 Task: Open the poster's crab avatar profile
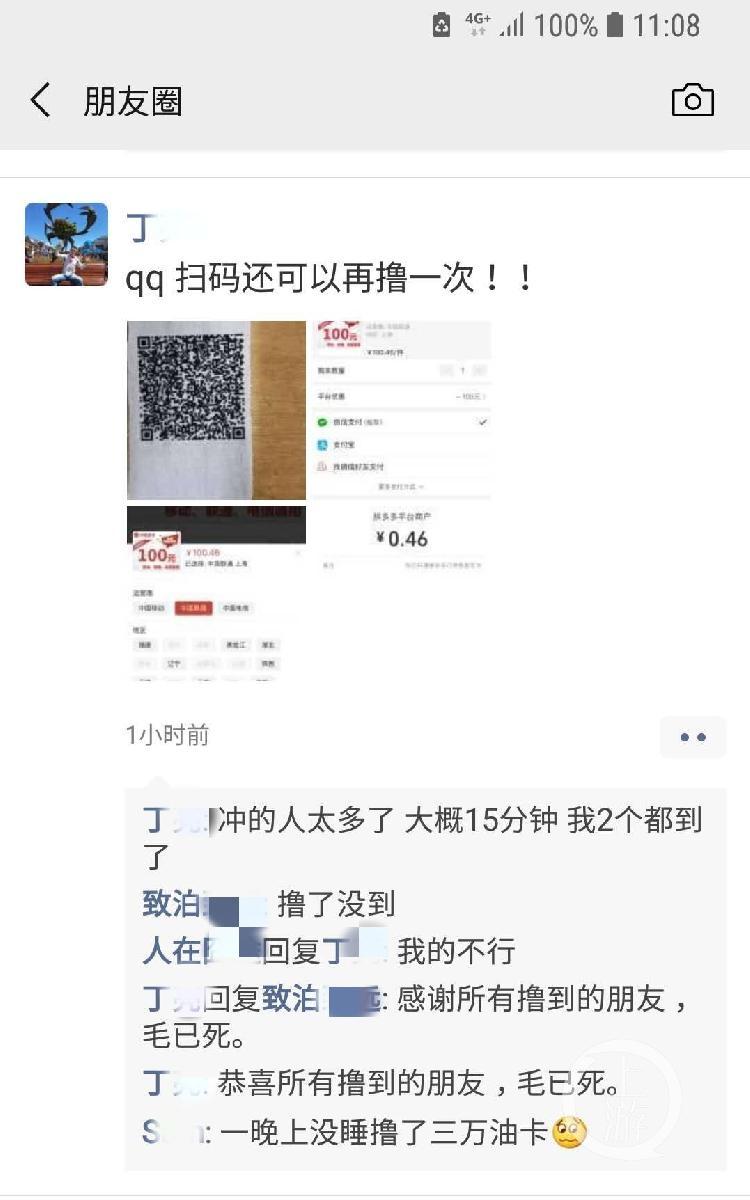(x=66, y=245)
